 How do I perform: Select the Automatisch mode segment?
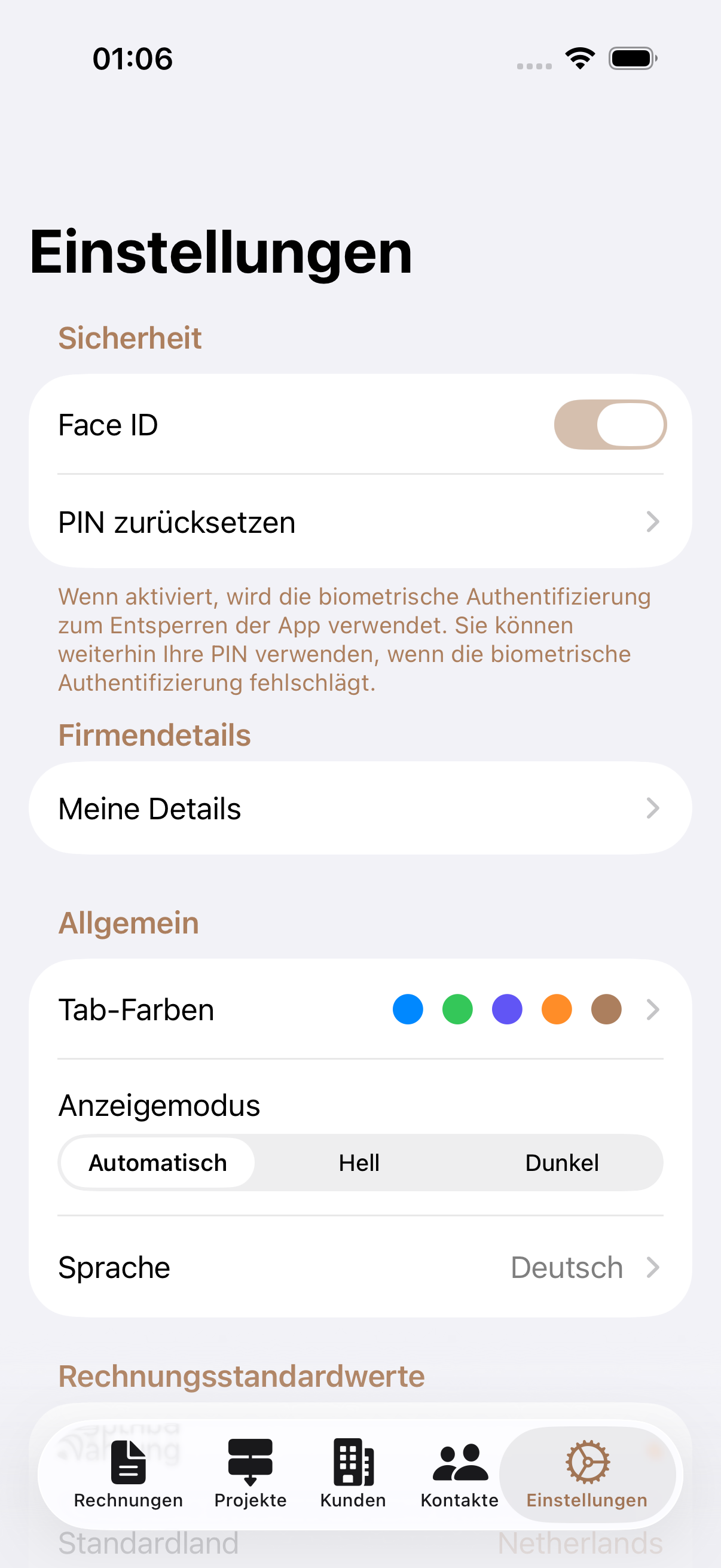(x=157, y=1162)
